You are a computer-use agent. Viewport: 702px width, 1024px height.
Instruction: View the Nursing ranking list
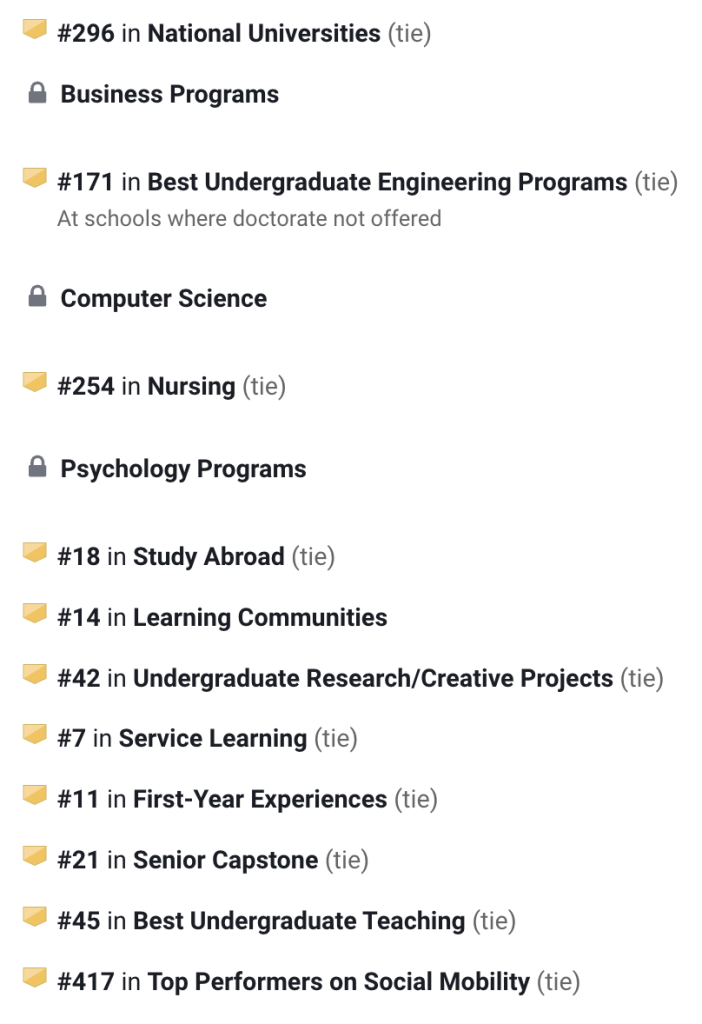(x=191, y=386)
